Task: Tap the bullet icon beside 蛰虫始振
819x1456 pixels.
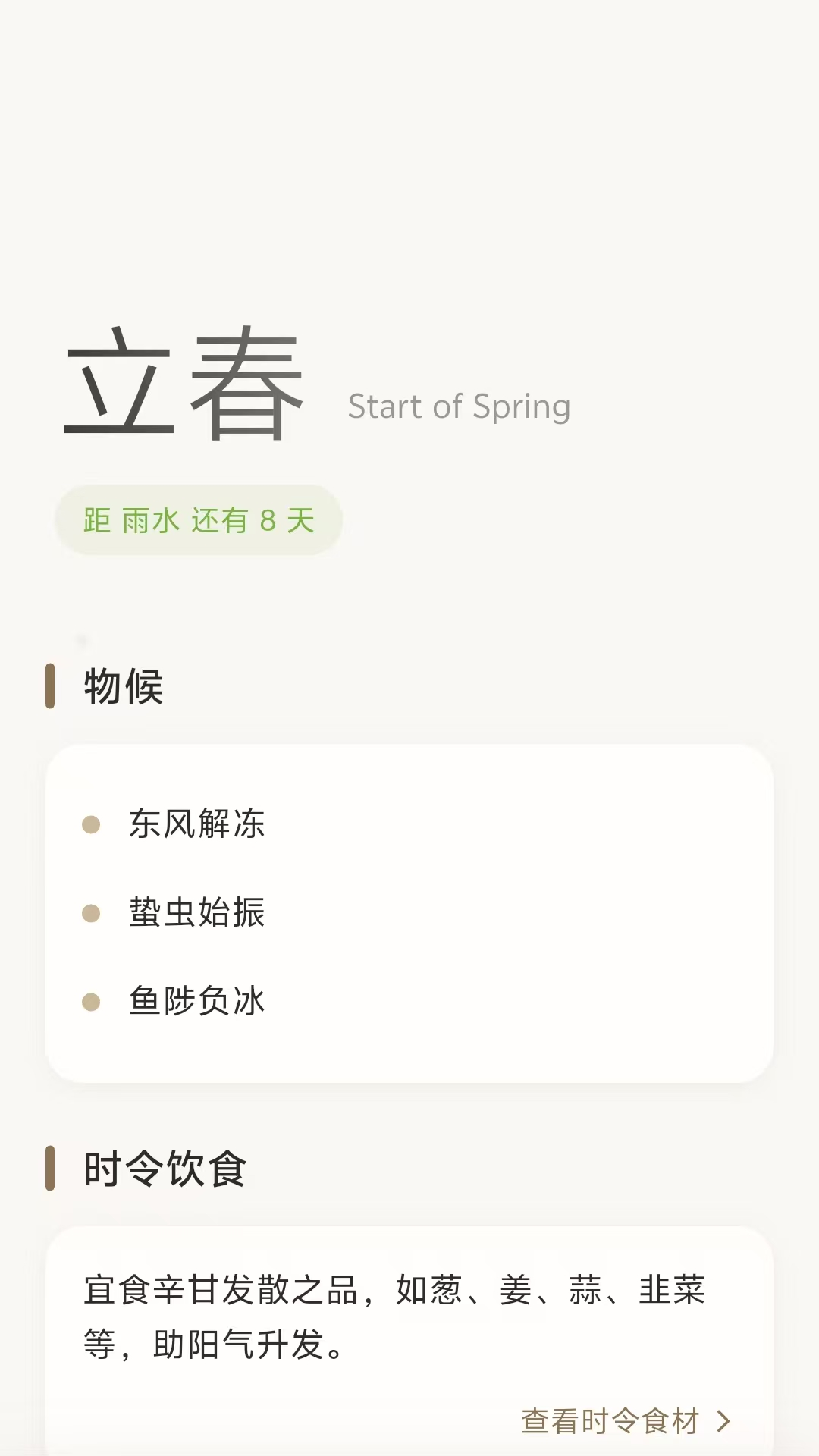Action: point(92,912)
